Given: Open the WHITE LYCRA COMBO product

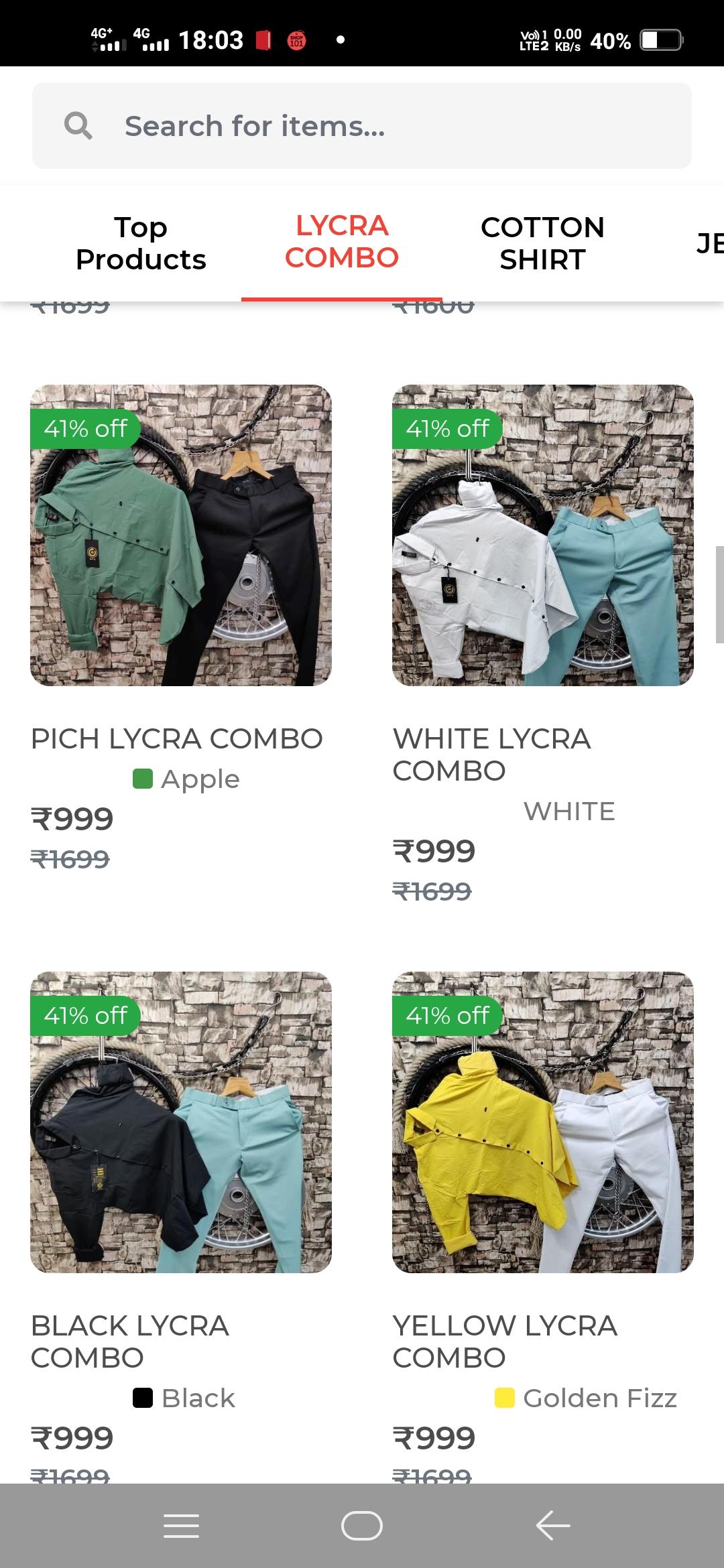Looking at the screenshot, I should click(543, 535).
